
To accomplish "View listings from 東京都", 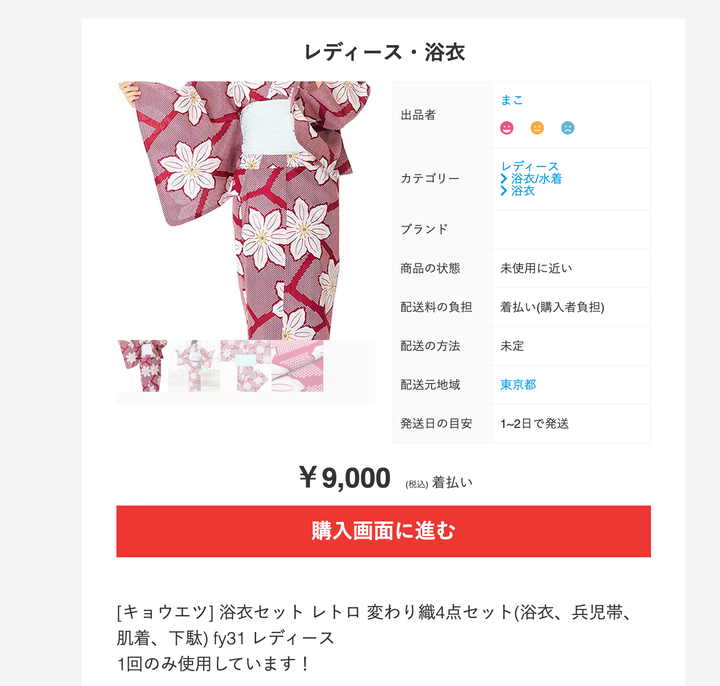I will click(518, 385).
